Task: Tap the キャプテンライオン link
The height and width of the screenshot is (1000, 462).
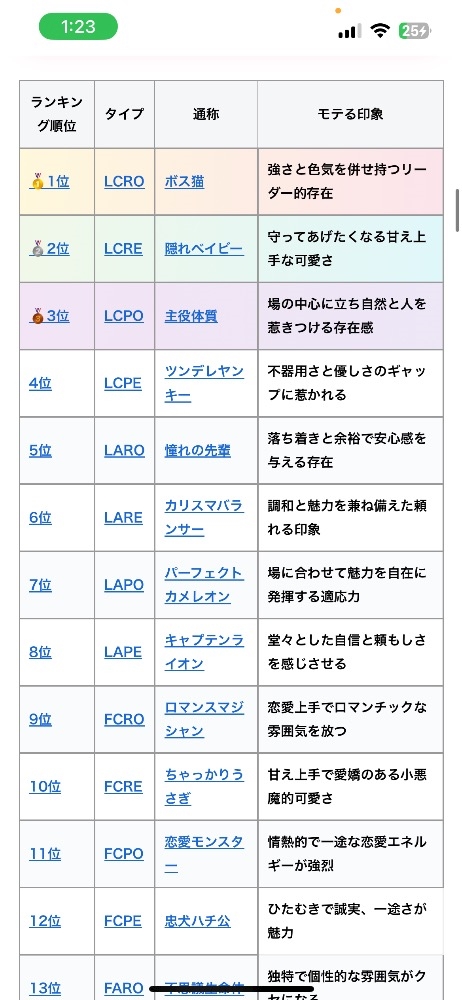Action: [204, 652]
